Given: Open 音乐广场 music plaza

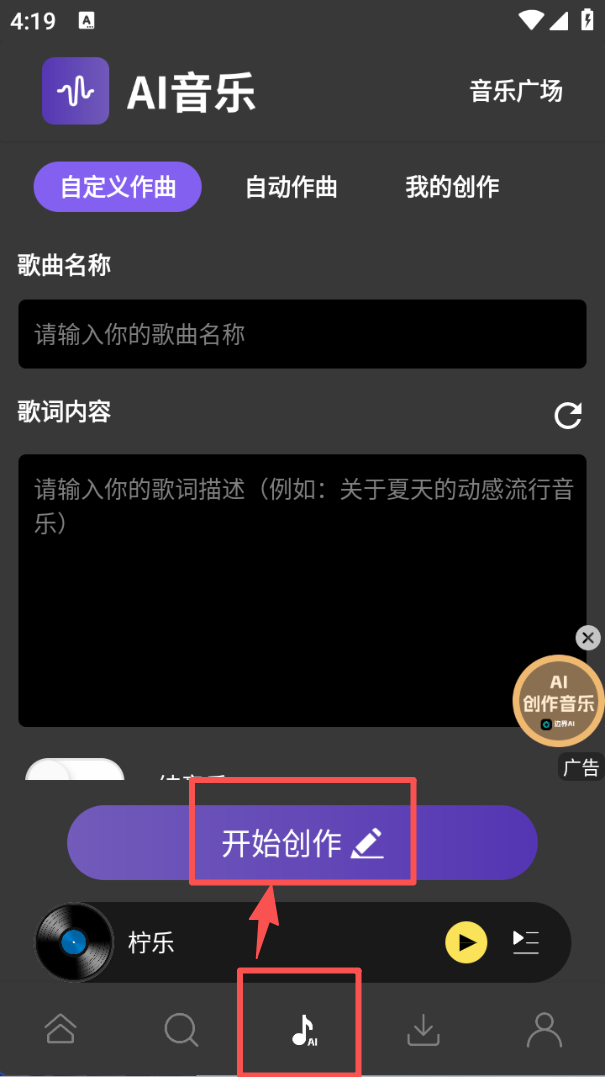Looking at the screenshot, I should (x=516, y=91).
